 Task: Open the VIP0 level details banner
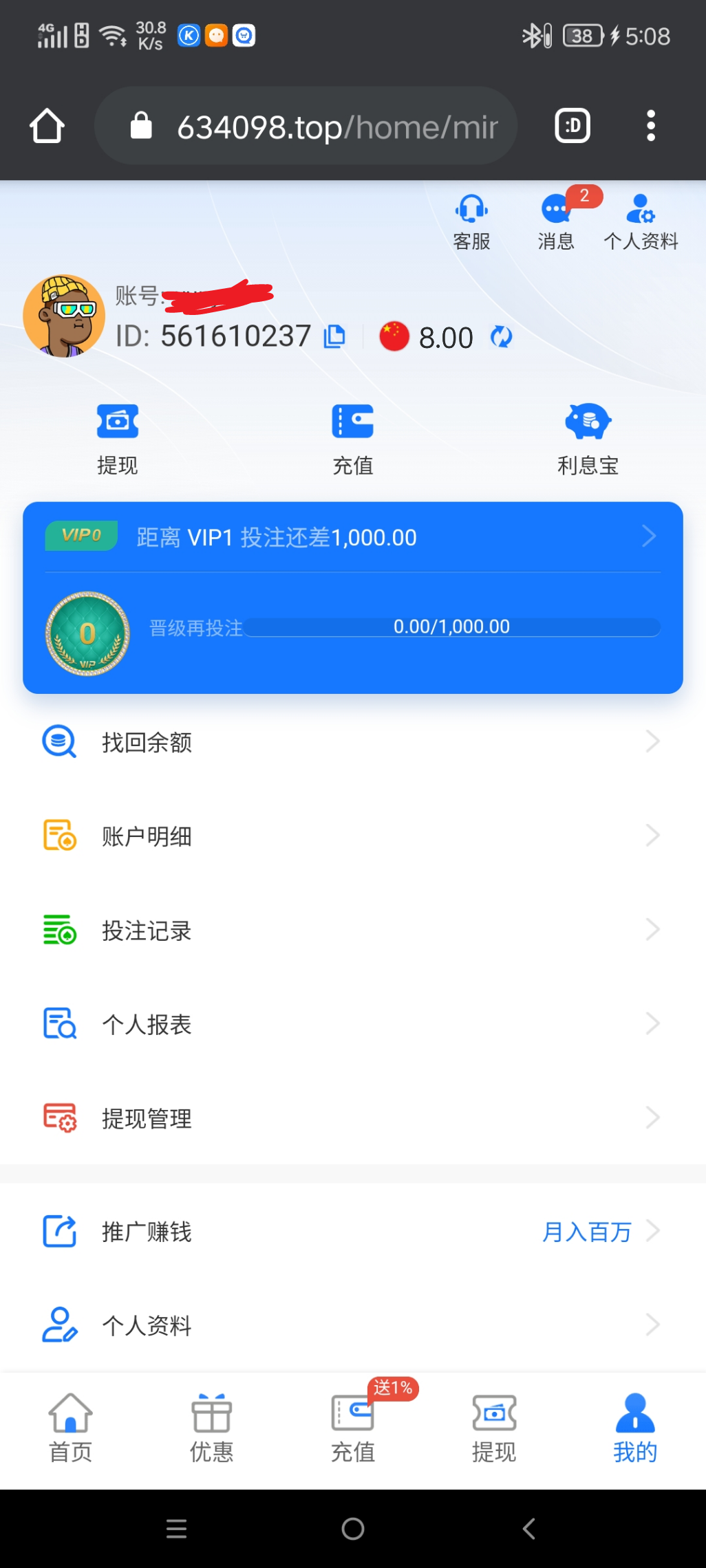coord(352,537)
